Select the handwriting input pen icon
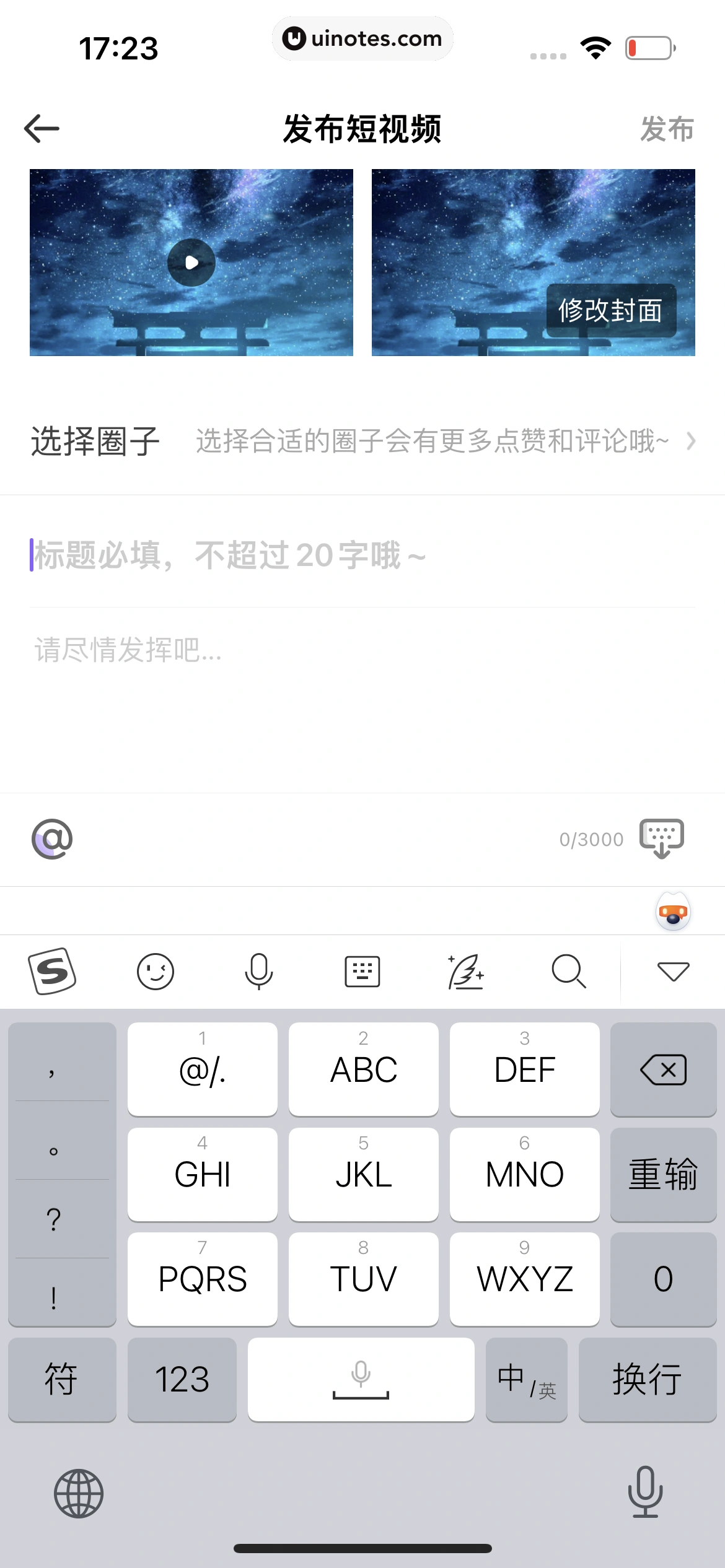 465,971
